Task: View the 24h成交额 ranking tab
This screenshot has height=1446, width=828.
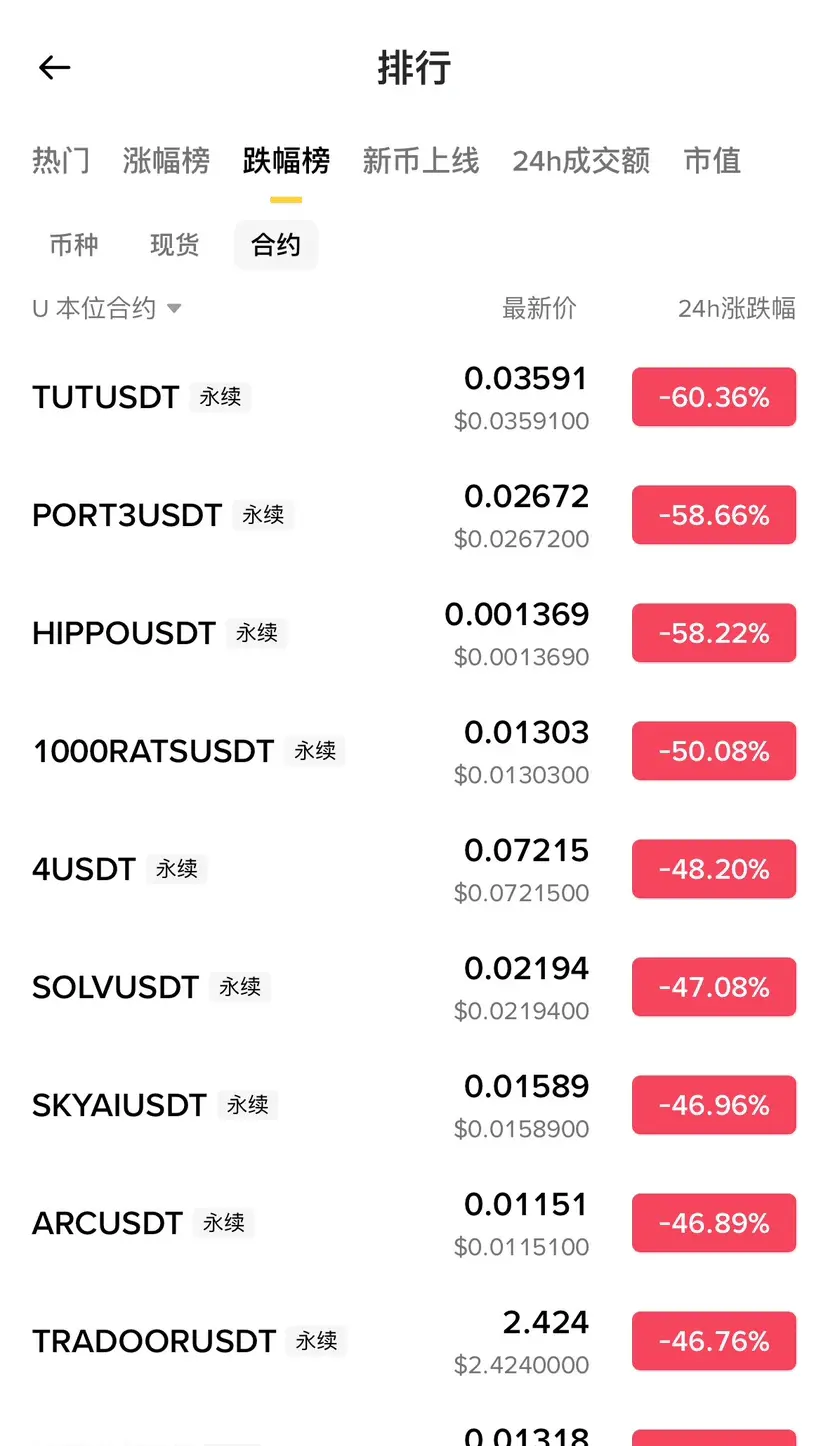Action: point(581,161)
